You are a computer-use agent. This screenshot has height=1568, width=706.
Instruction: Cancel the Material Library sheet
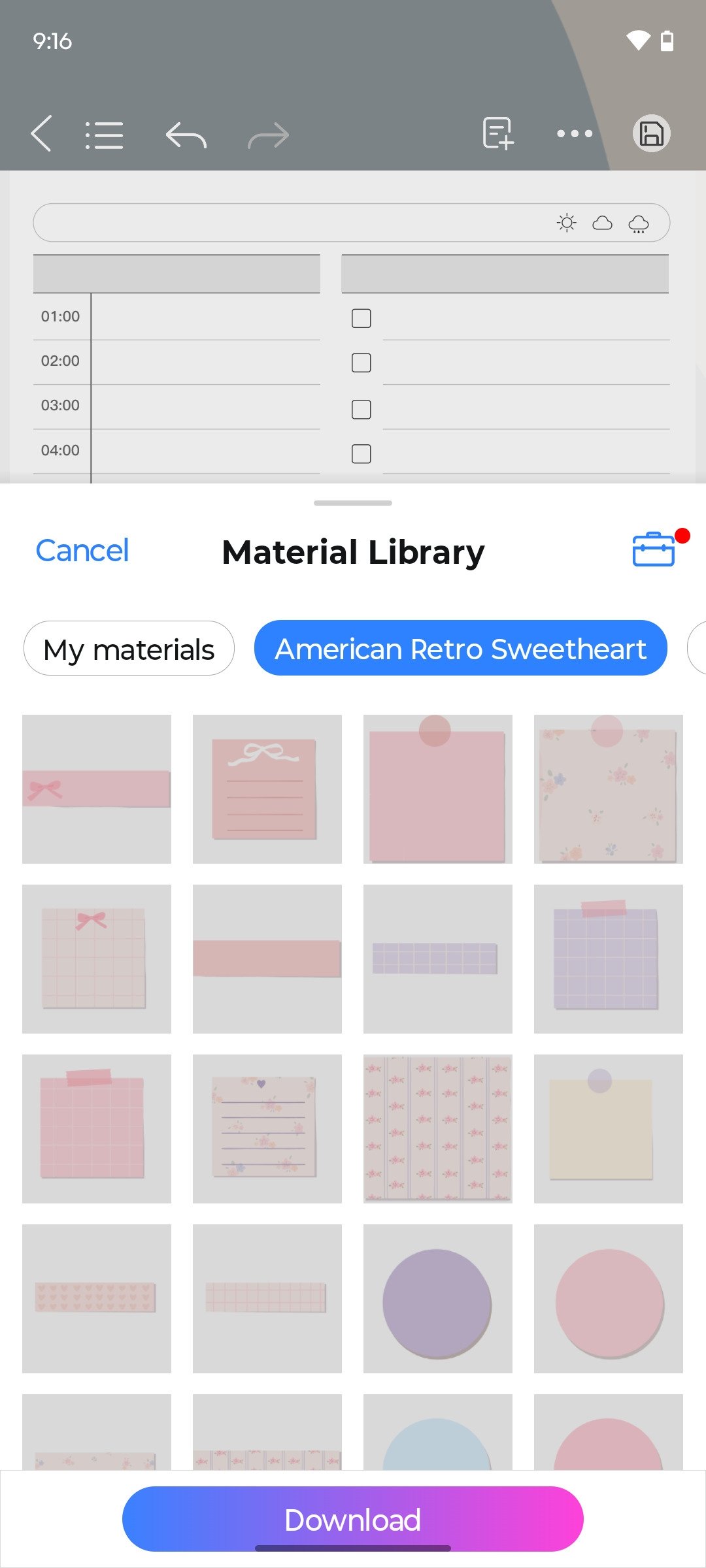coord(82,551)
